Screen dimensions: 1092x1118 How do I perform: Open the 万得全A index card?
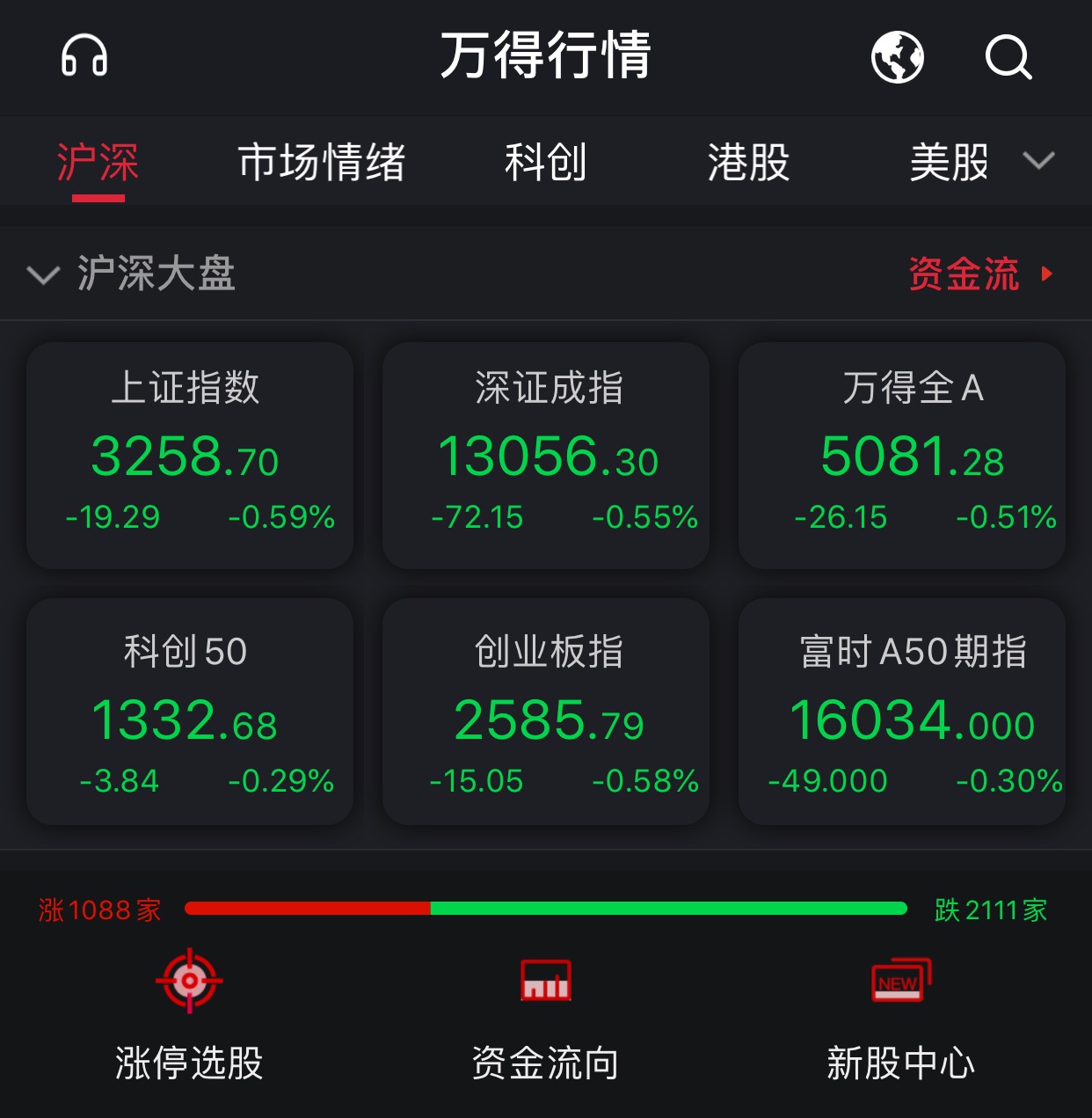(x=901, y=456)
